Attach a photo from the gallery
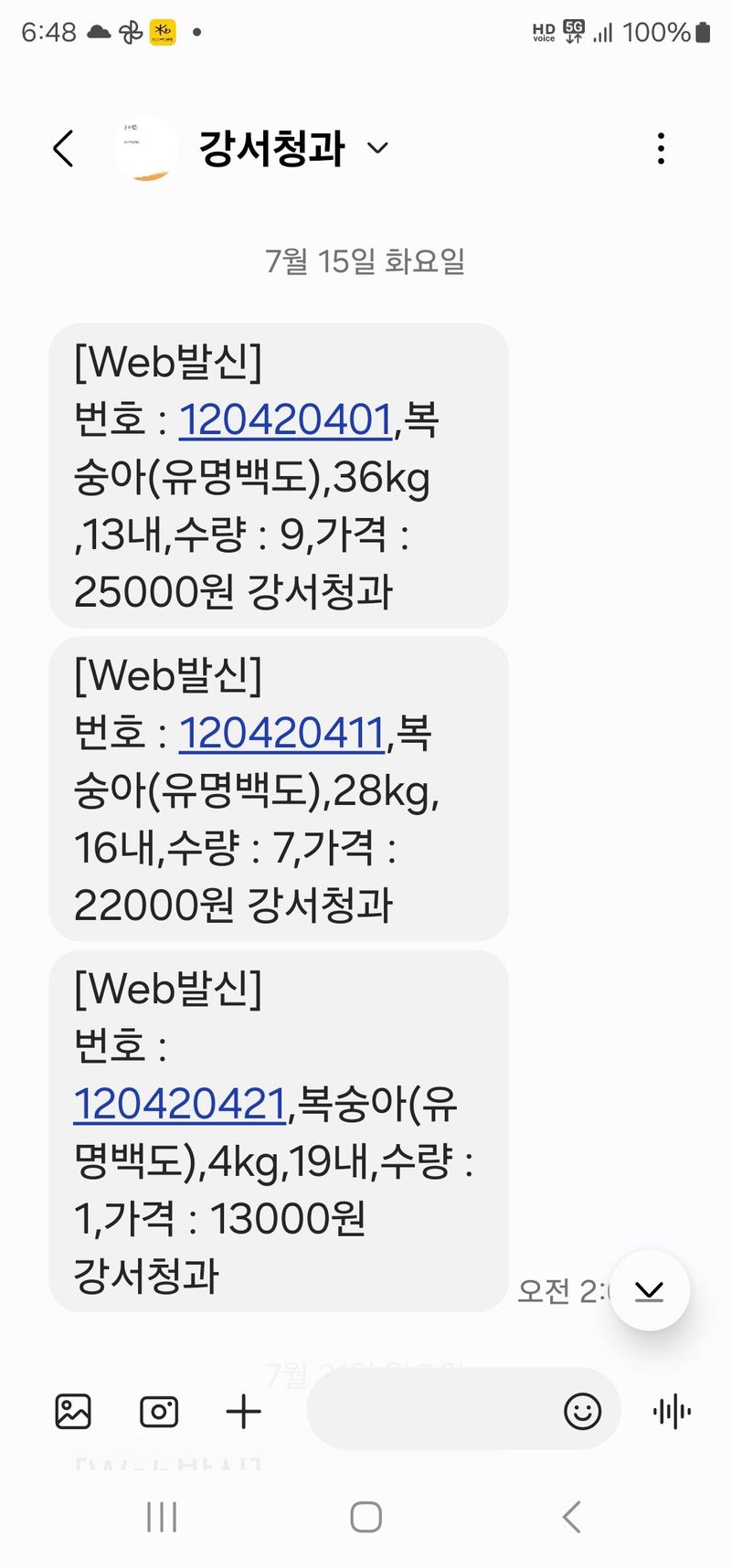This screenshot has width=731, height=1568. 73,1412
